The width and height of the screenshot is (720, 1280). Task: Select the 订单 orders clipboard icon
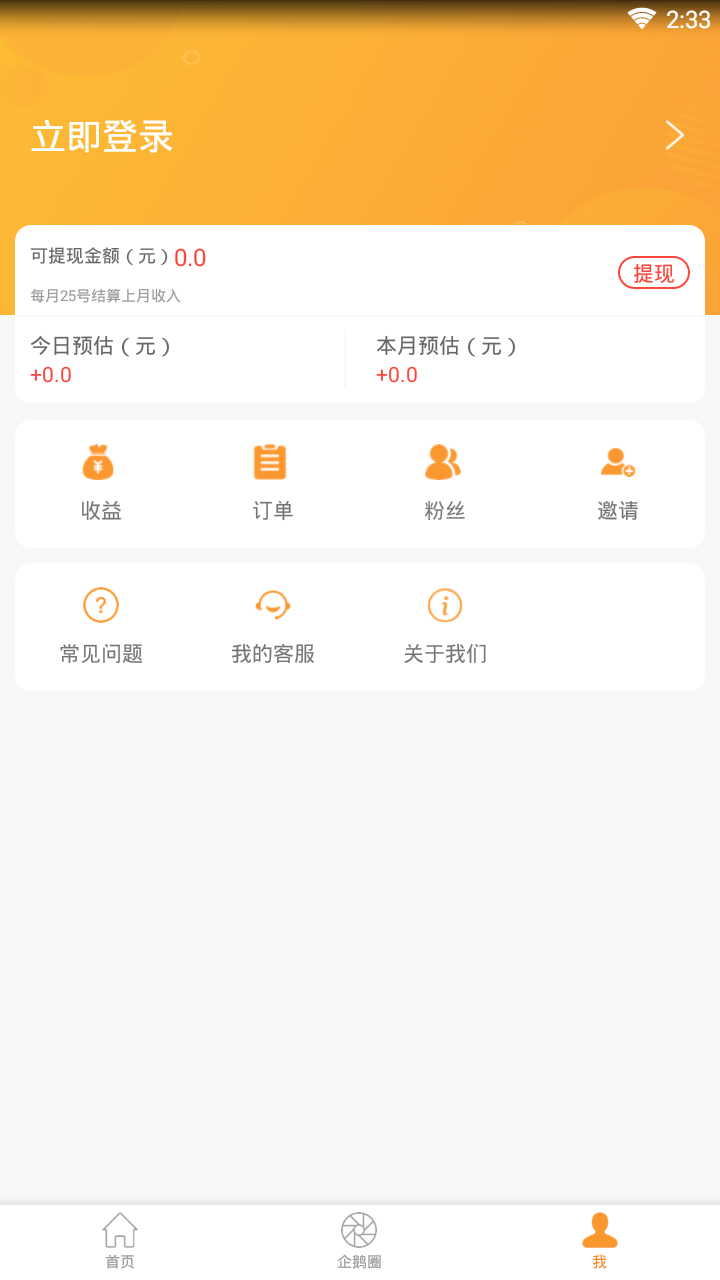271,461
